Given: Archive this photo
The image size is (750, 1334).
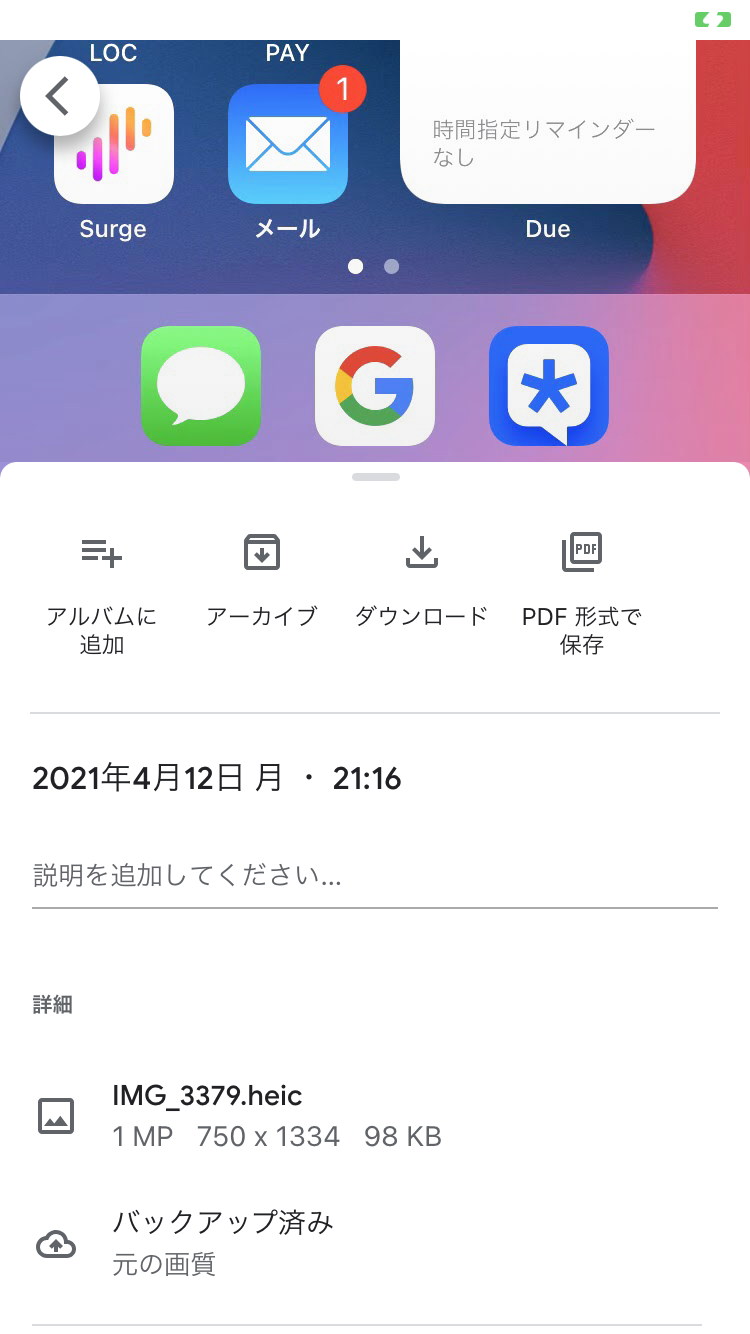Looking at the screenshot, I should coord(261,580).
